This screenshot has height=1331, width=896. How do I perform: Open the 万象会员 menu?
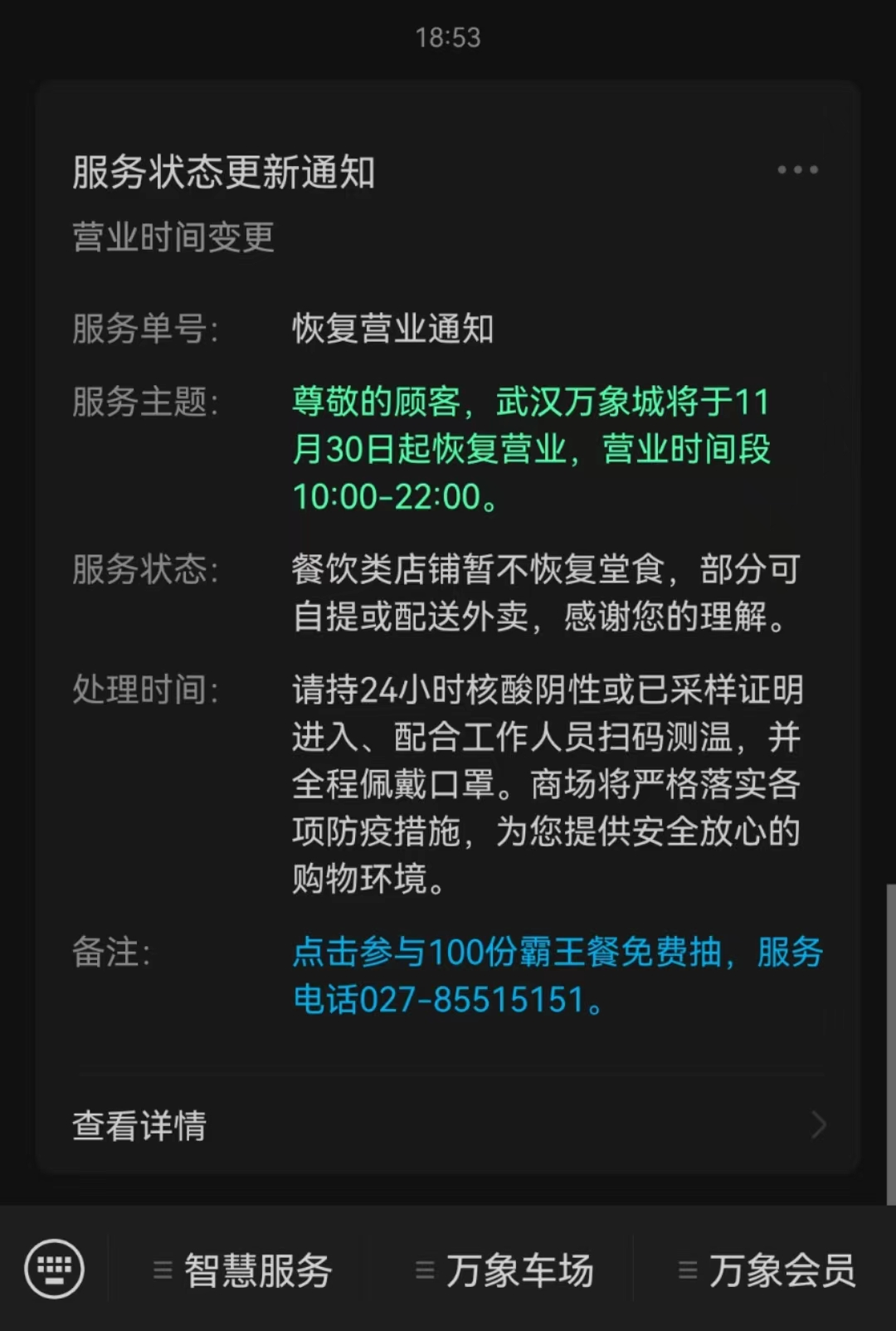(767, 1270)
